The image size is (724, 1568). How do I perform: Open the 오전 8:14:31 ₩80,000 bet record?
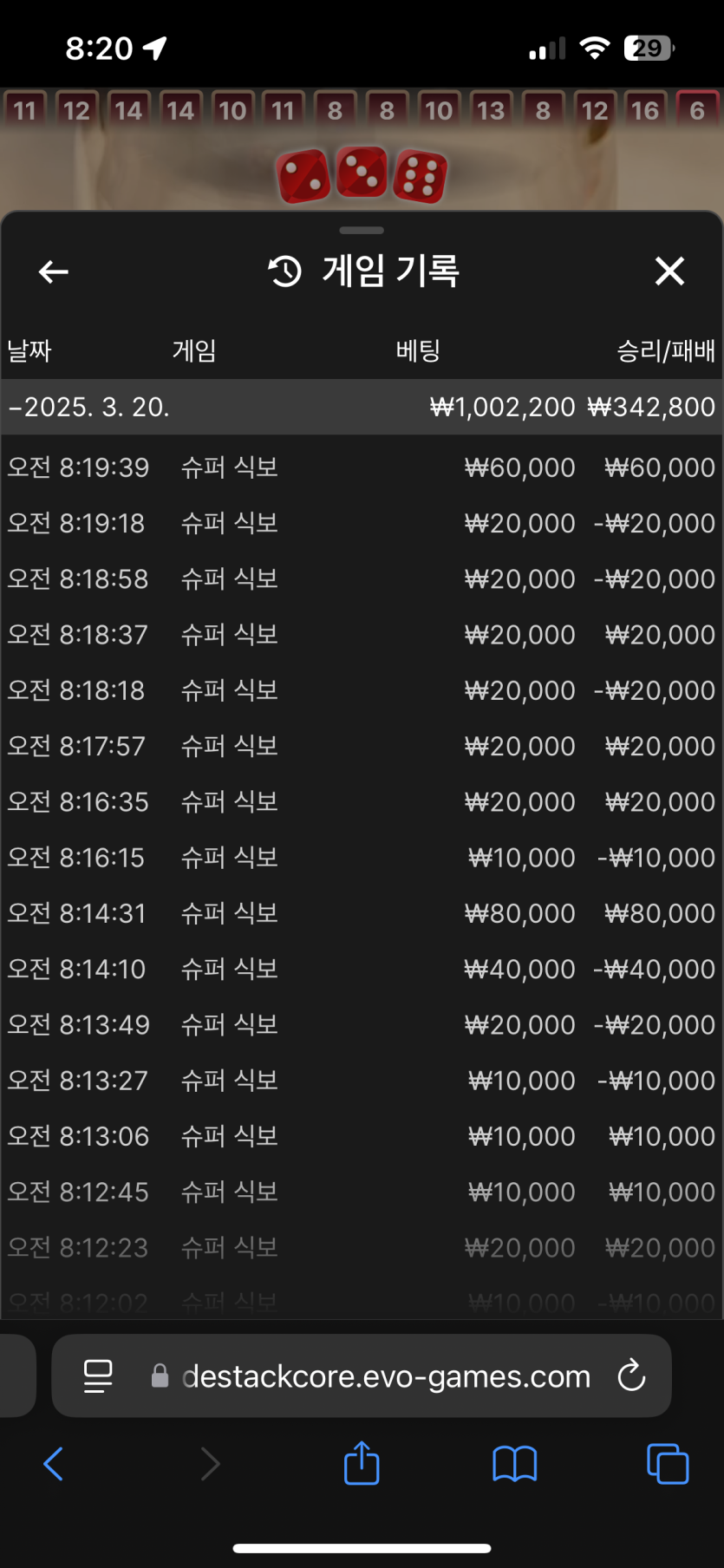tap(361, 913)
